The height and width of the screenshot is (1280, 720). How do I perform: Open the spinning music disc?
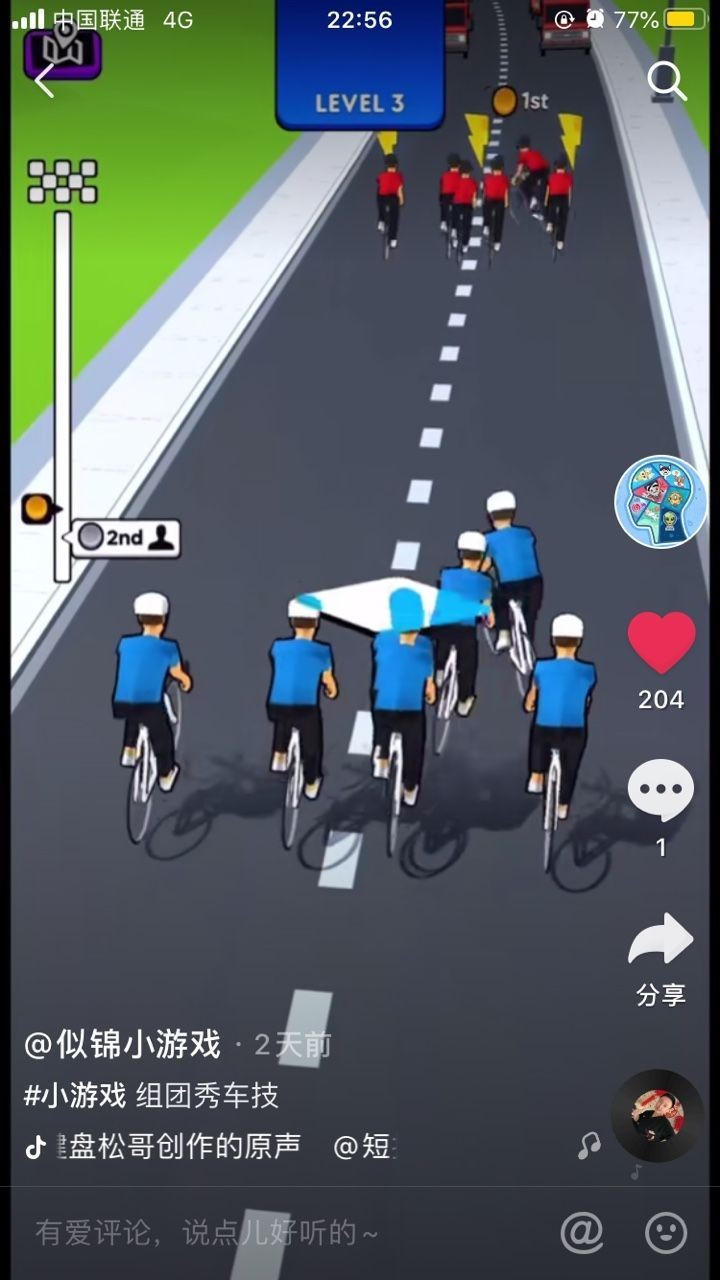point(657,1116)
